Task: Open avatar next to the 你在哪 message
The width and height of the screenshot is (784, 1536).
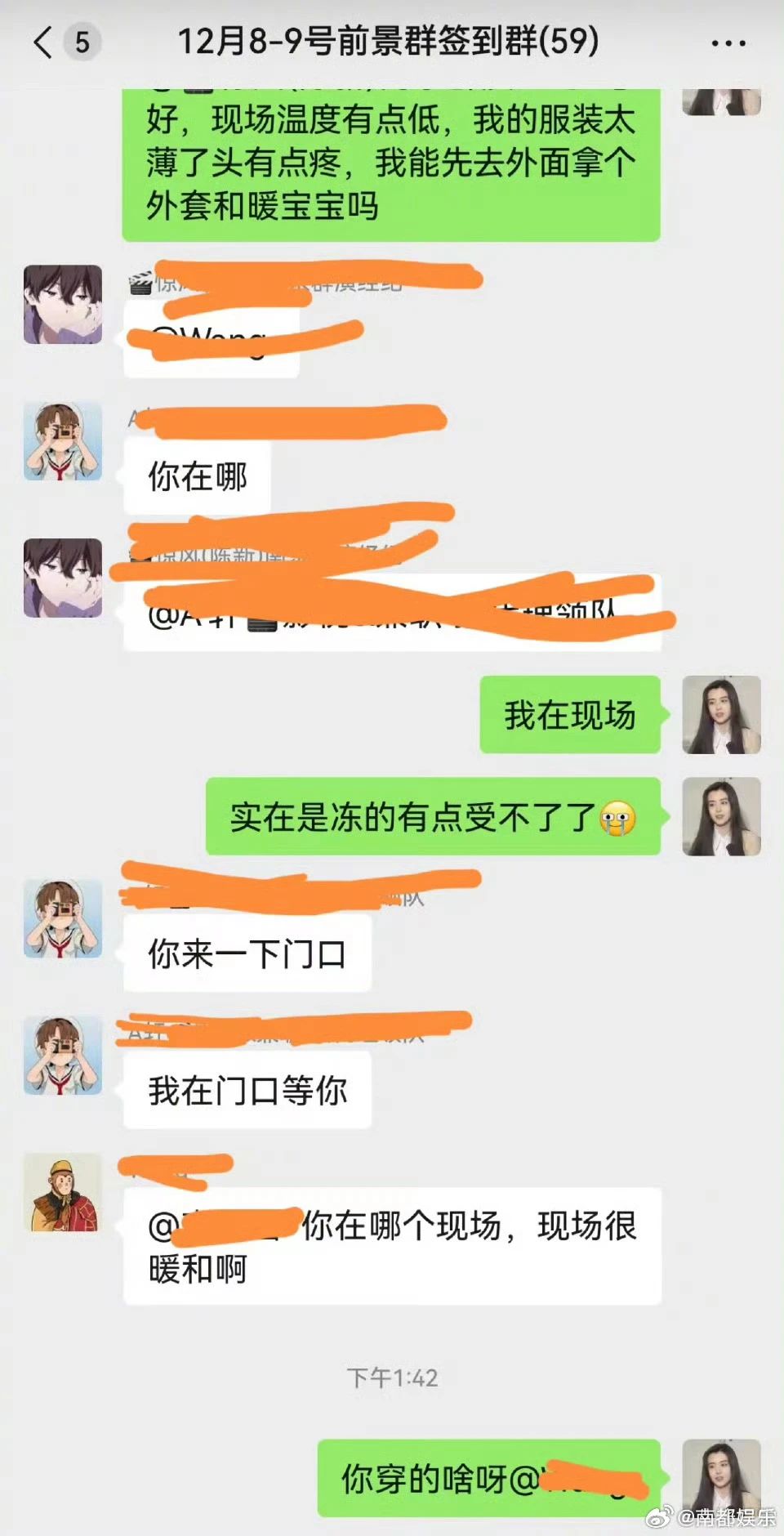Action: pos(63,441)
